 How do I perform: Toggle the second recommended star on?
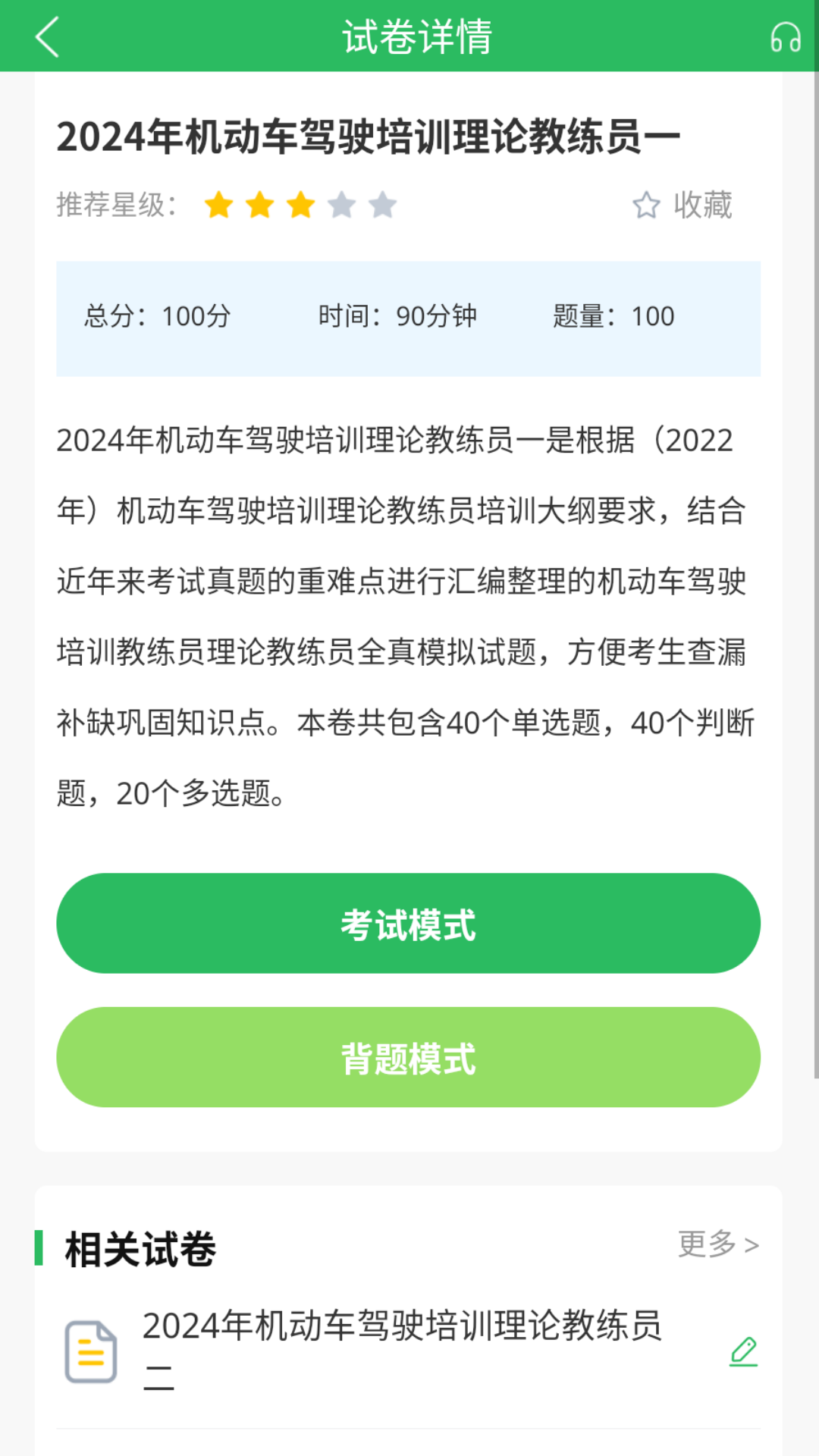261,205
